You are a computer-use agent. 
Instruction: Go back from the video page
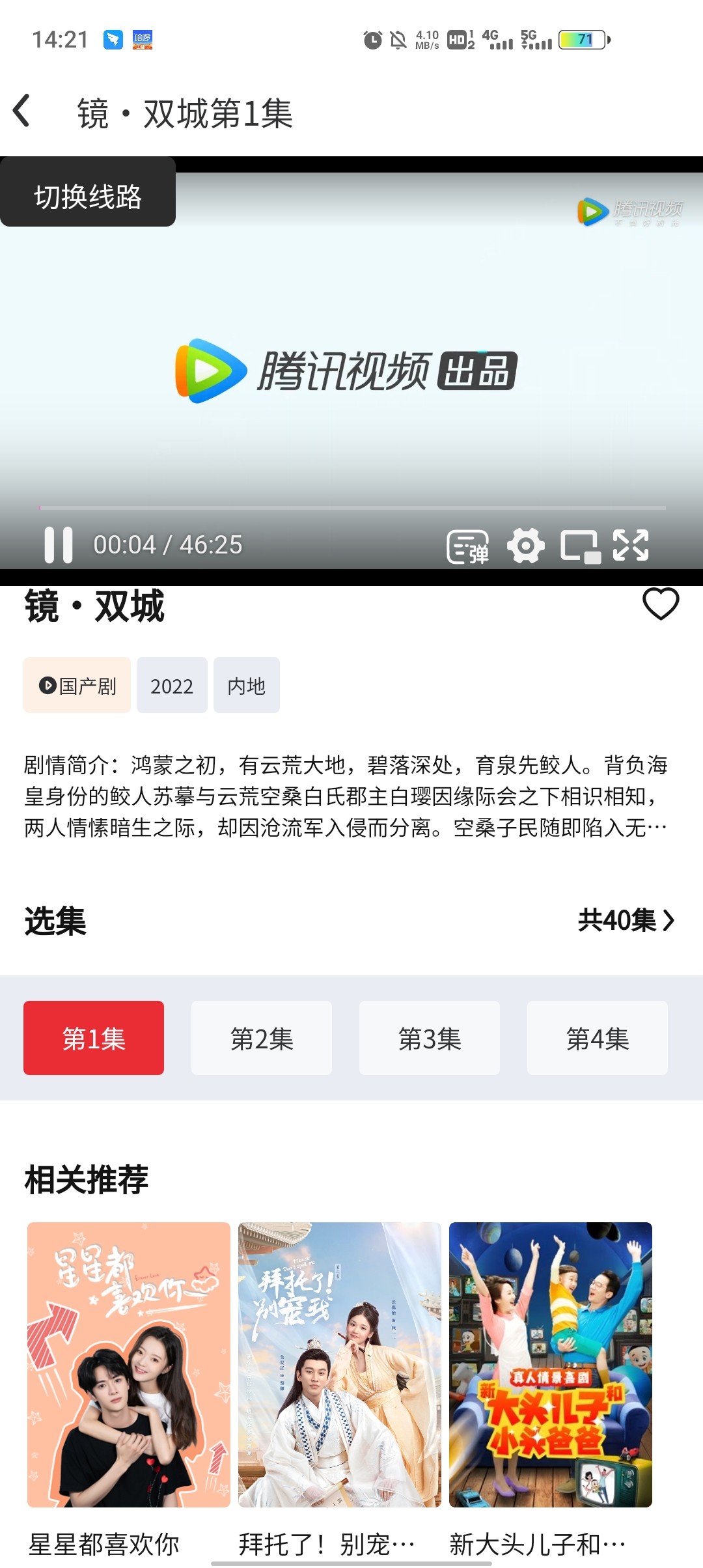pos(22,111)
